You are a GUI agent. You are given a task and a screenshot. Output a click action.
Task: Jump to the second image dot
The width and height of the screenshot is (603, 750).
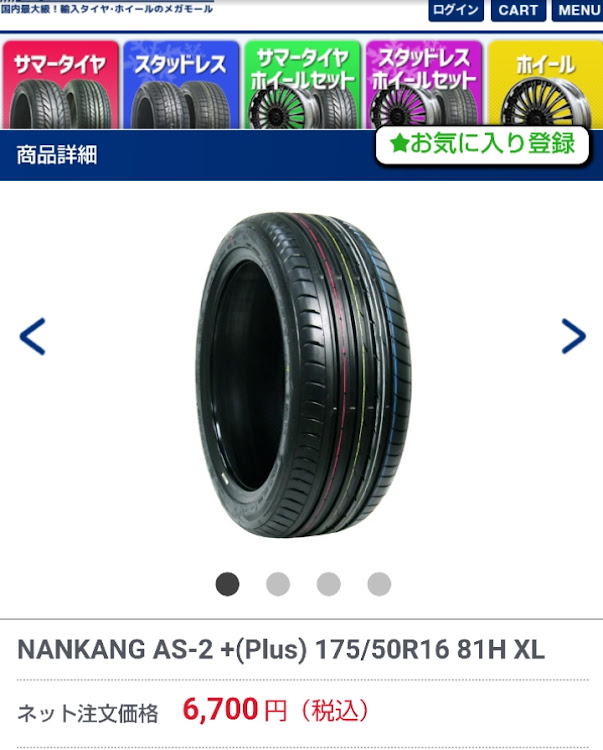(278, 584)
